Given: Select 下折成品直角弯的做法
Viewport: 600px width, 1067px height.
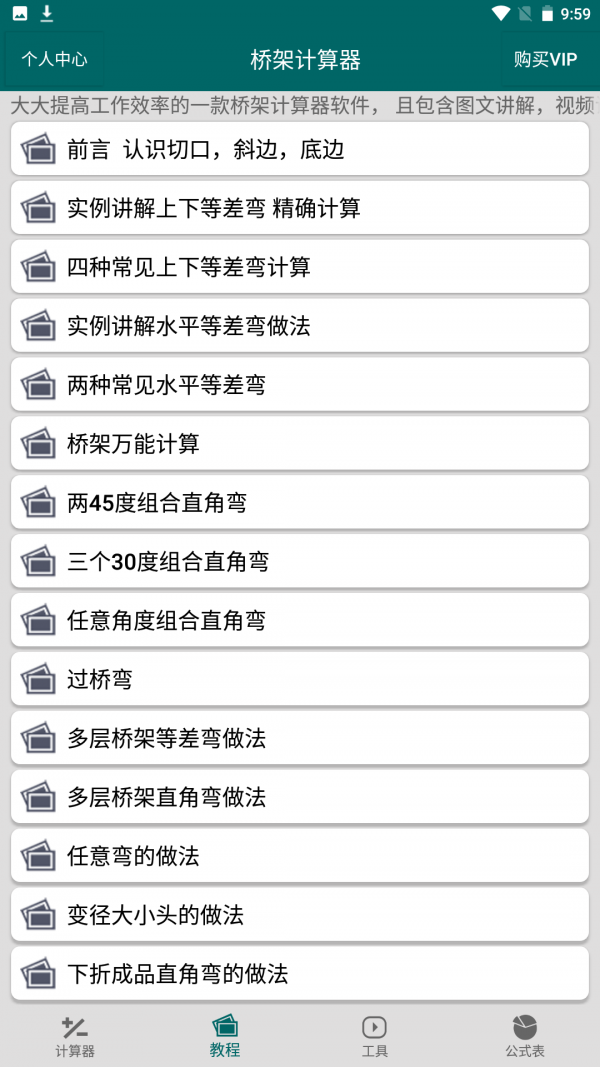Looking at the screenshot, I should [x=300, y=974].
